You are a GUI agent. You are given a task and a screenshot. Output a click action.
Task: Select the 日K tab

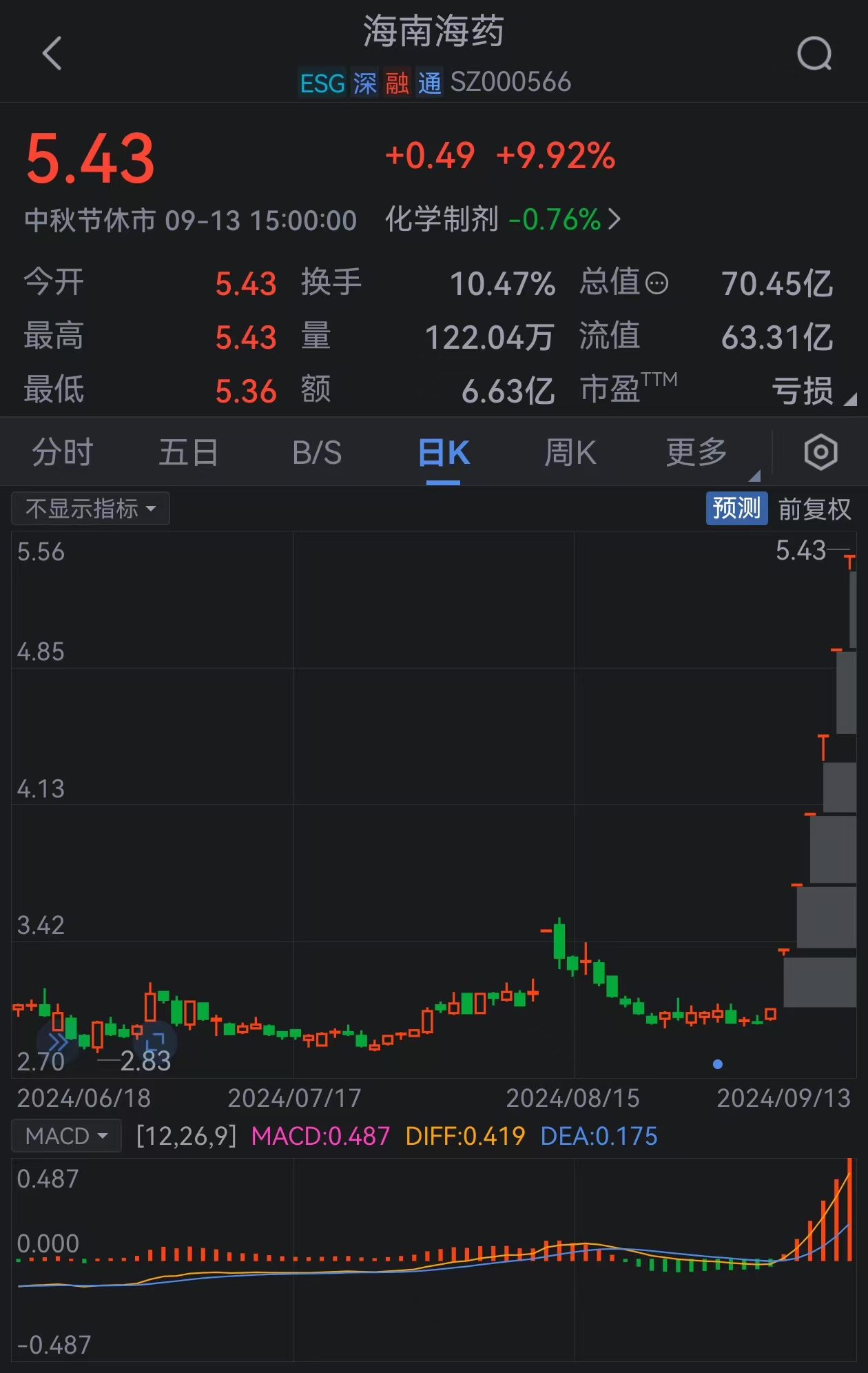pyautogui.click(x=443, y=453)
